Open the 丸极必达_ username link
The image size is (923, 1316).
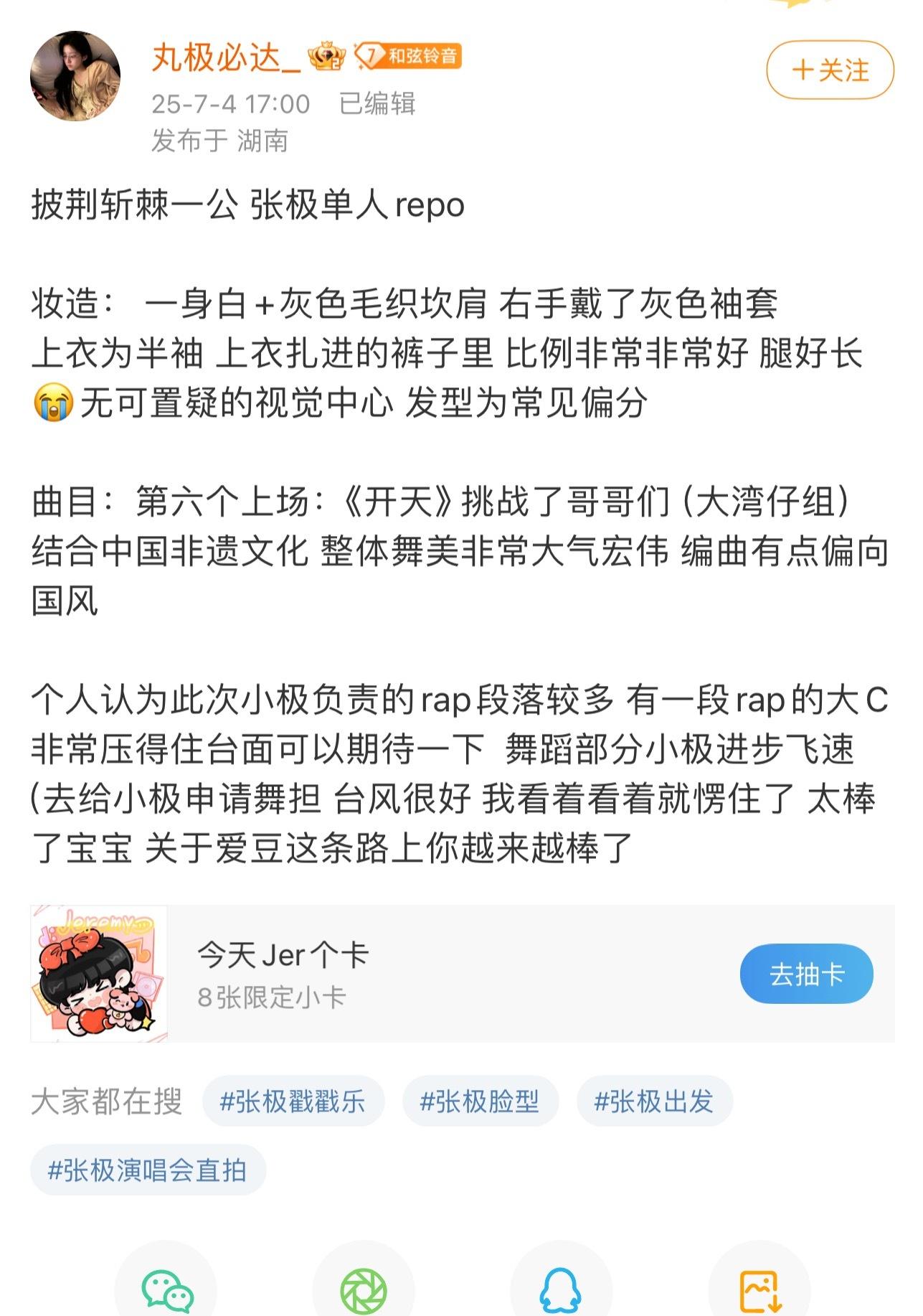(226, 57)
